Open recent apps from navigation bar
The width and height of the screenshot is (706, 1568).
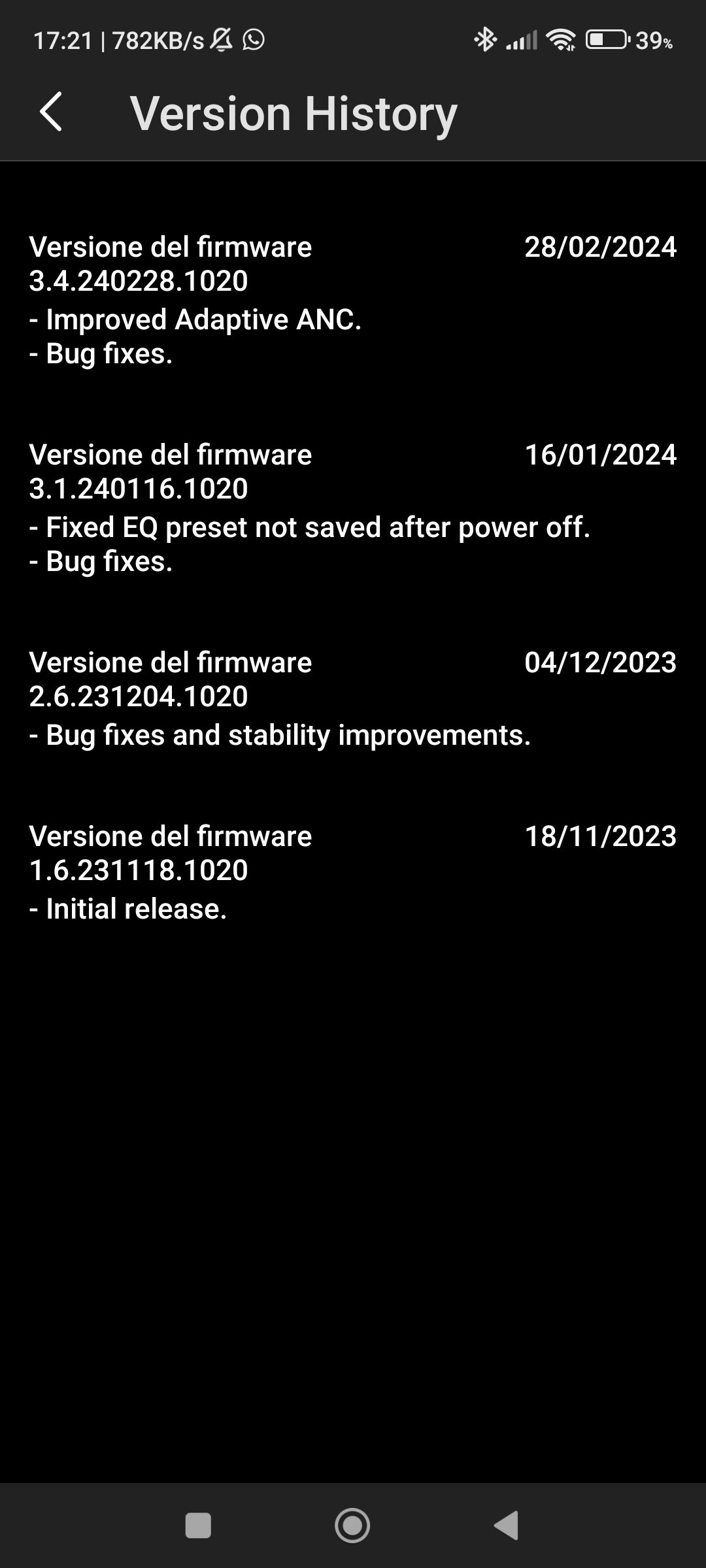point(198,1526)
